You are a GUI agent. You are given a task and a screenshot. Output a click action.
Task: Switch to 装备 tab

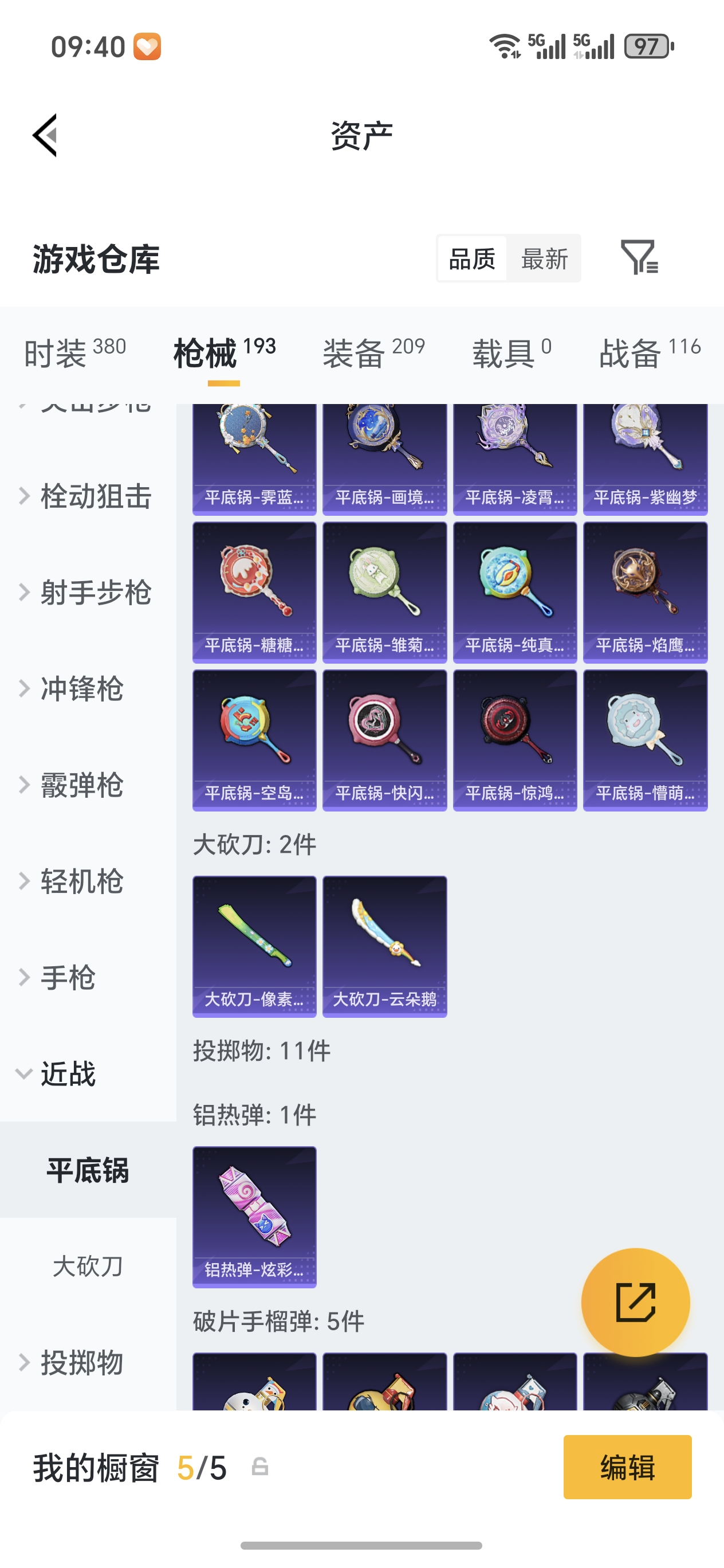coord(373,352)
